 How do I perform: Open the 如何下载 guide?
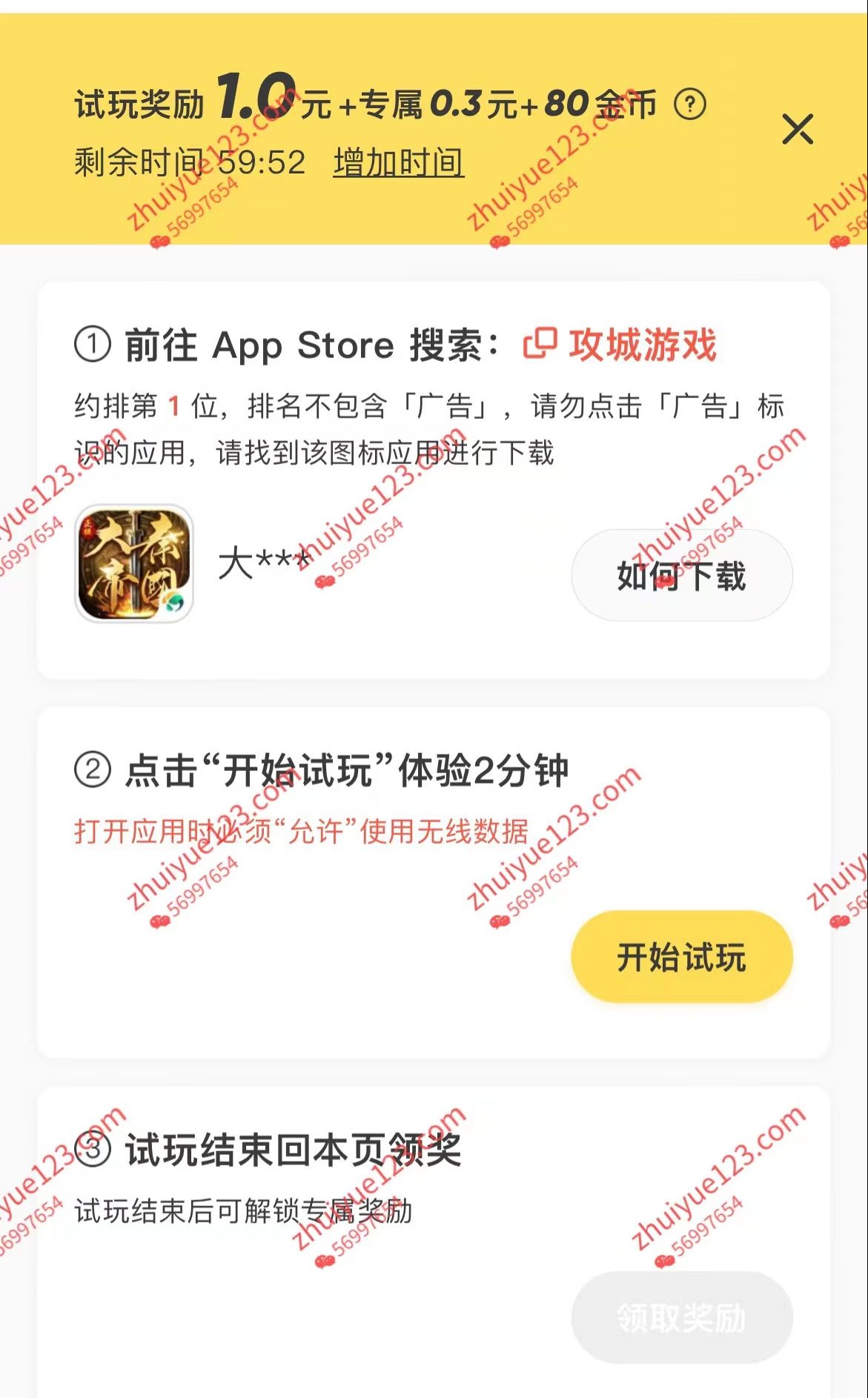tap(681, 575)
